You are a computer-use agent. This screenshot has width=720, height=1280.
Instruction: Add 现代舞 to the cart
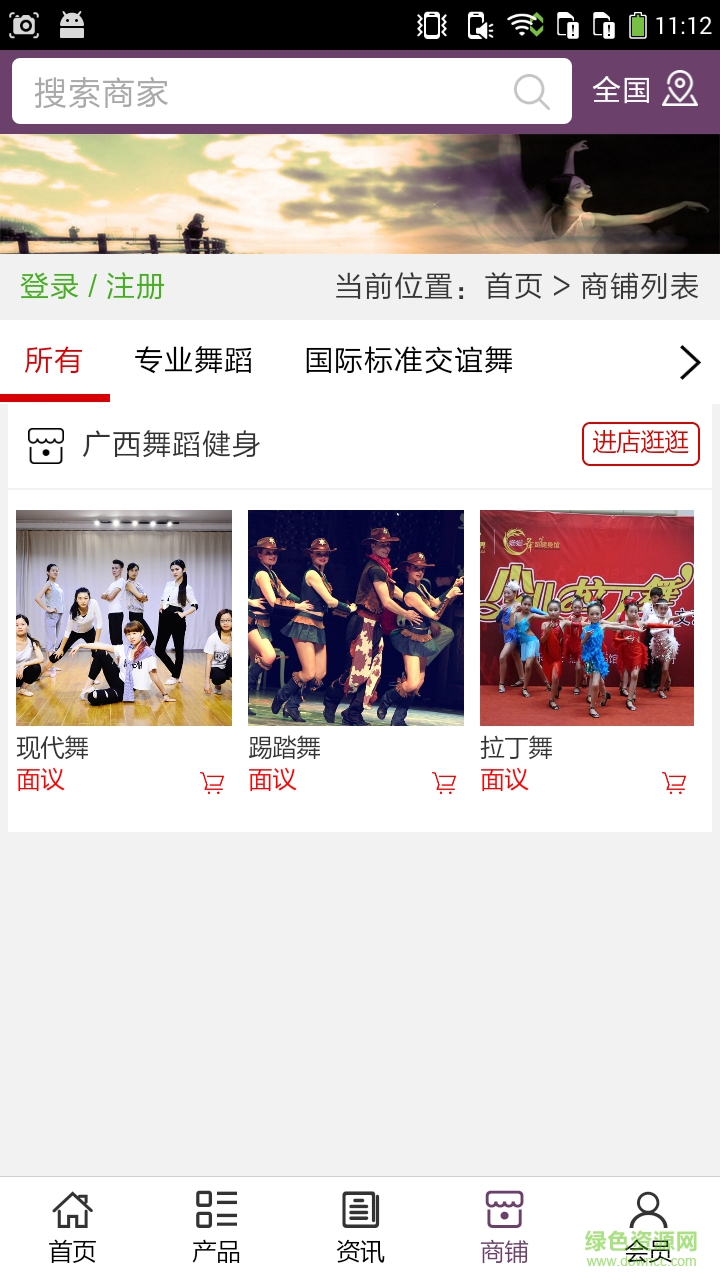click(212, 783)
